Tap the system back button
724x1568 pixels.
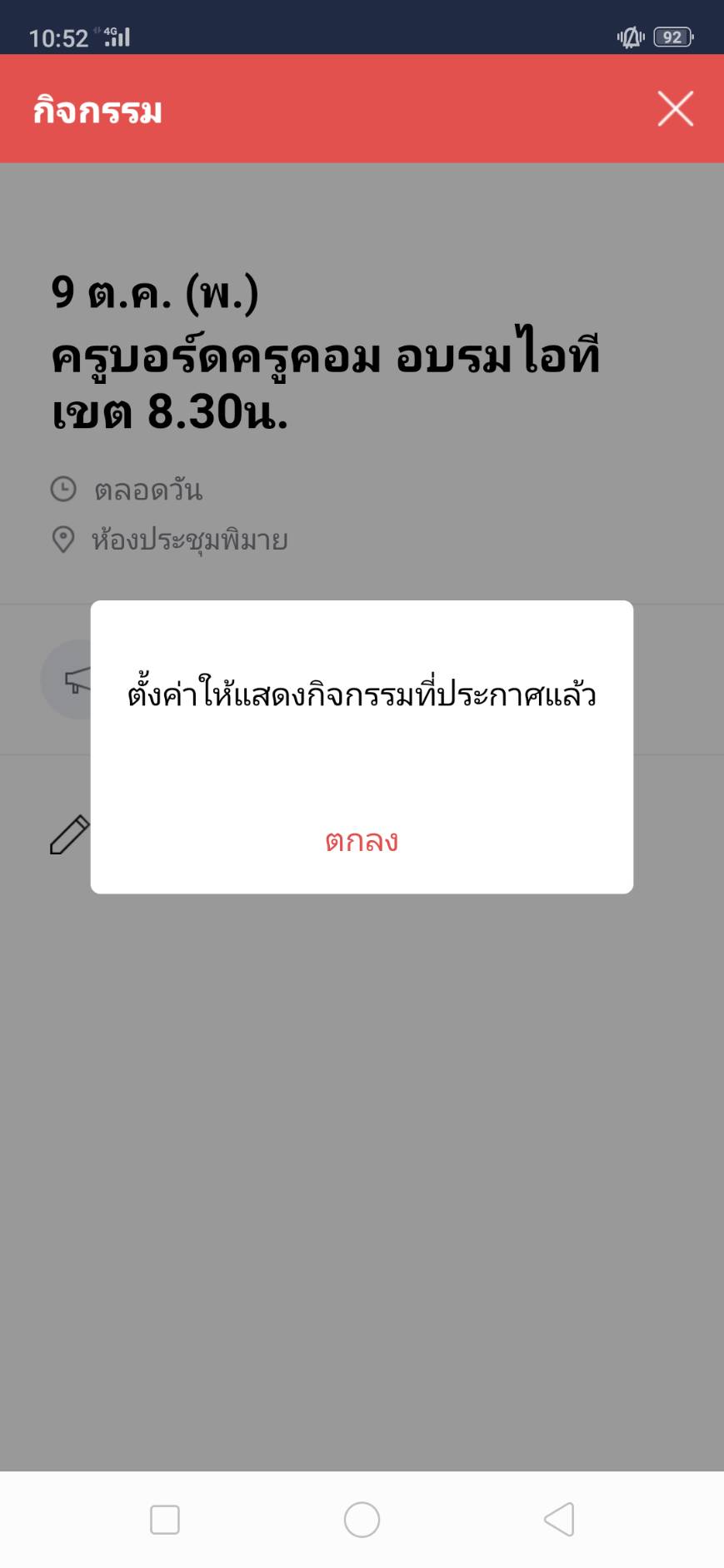click(559, 1520)
